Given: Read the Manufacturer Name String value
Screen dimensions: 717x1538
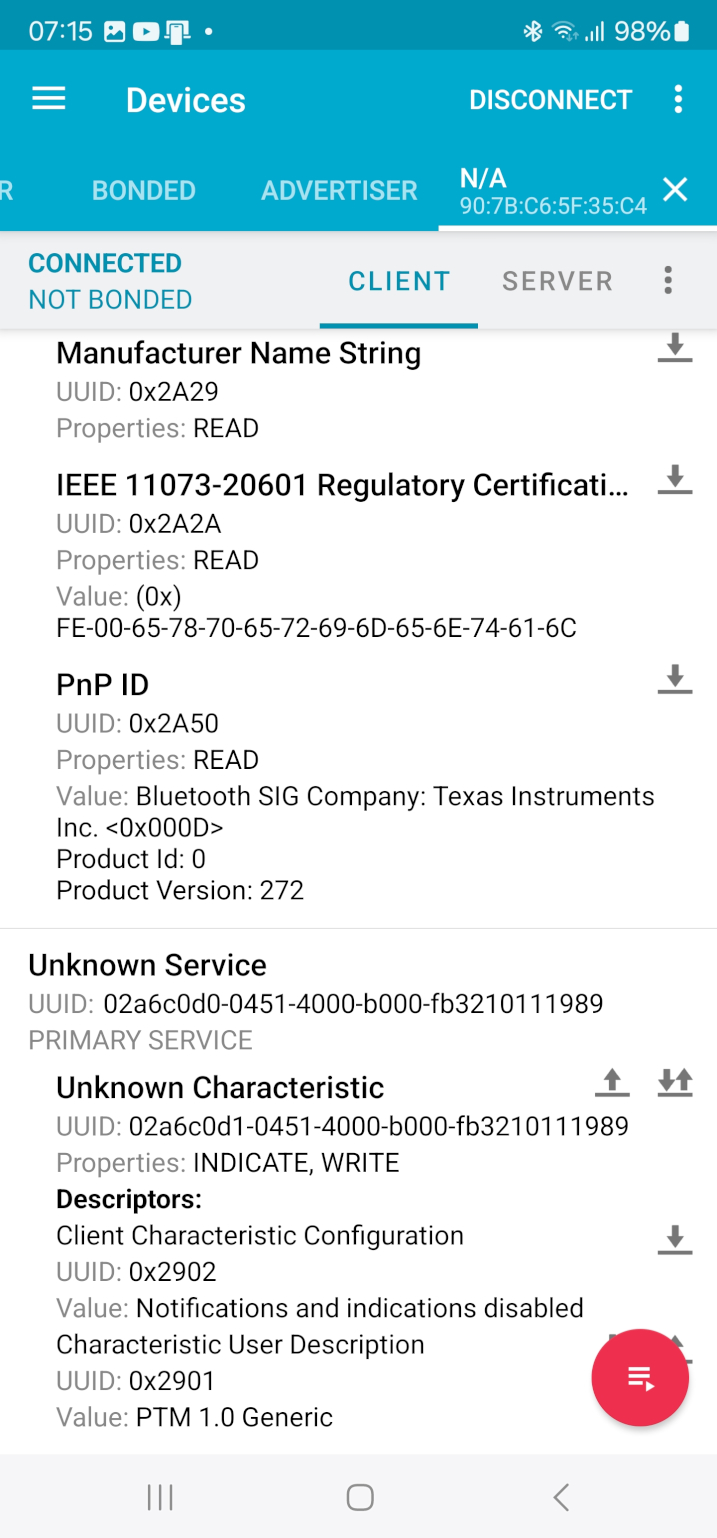Looking at the screenshot, I should tap(675, 348).
